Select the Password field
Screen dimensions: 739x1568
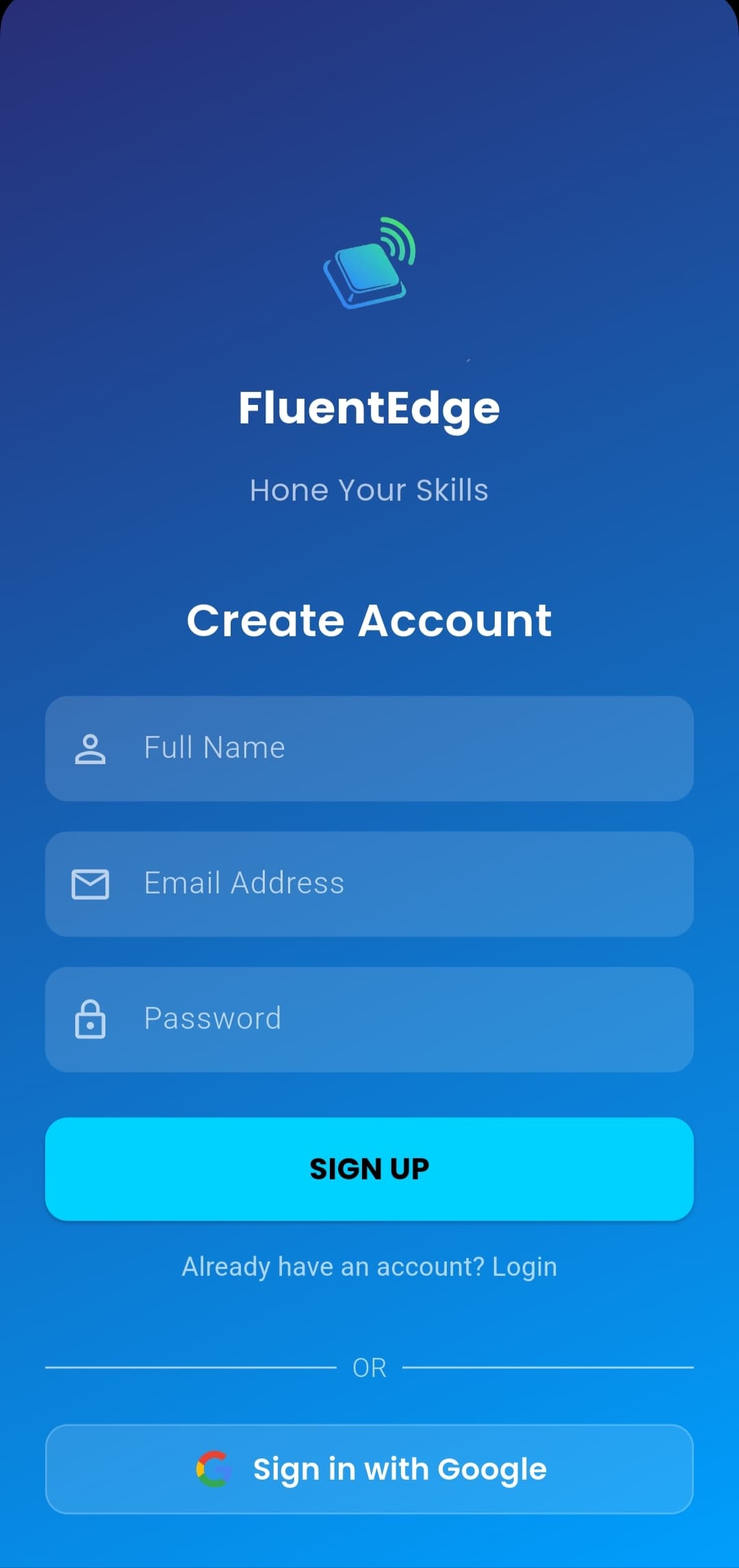coord(369,1019)
